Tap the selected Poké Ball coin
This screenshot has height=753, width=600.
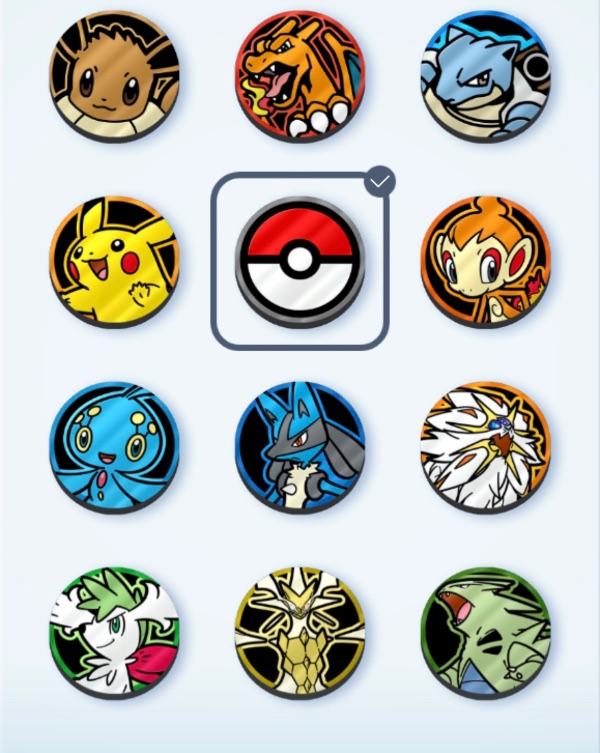coord(300,260)
